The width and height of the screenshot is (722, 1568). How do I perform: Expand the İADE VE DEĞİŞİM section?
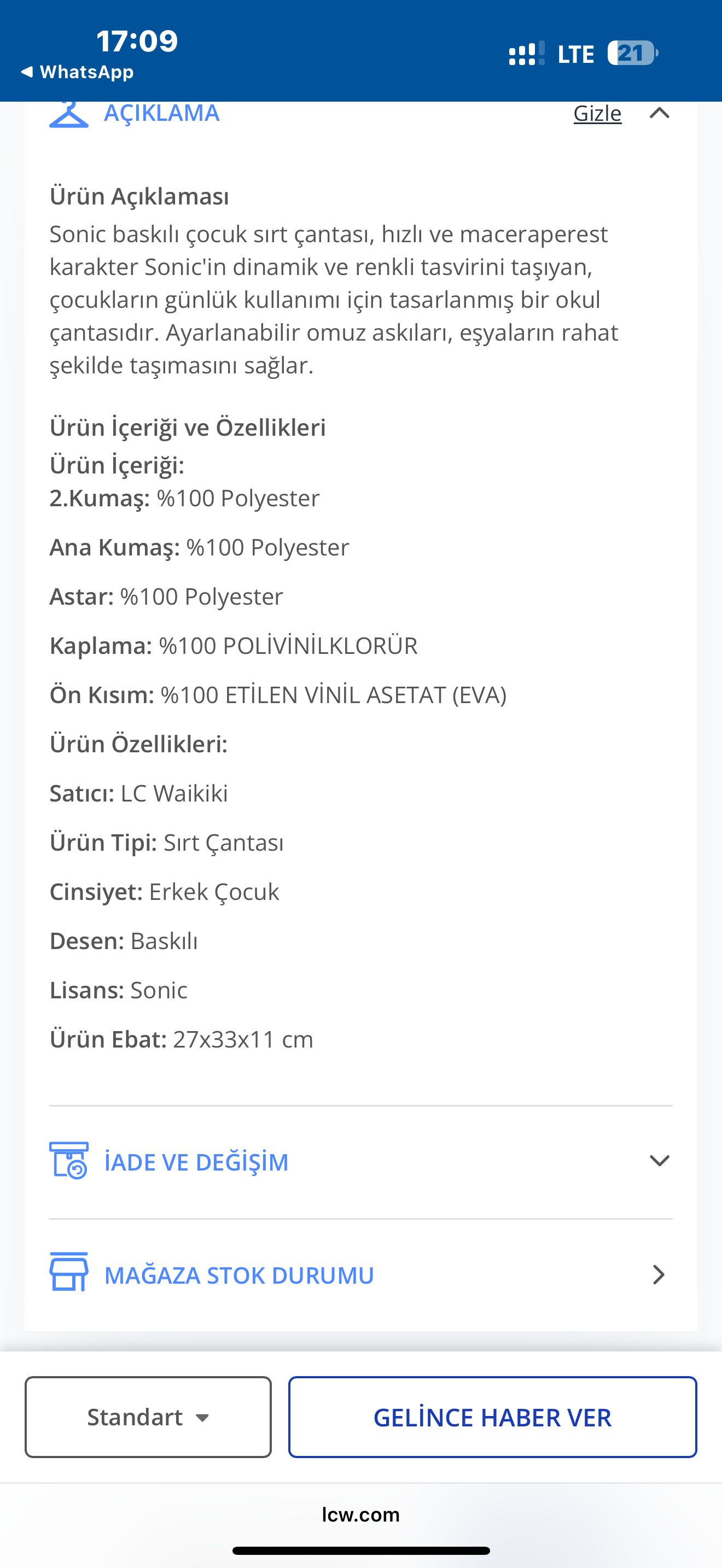pyautogui.click(x=360, y=1162)
